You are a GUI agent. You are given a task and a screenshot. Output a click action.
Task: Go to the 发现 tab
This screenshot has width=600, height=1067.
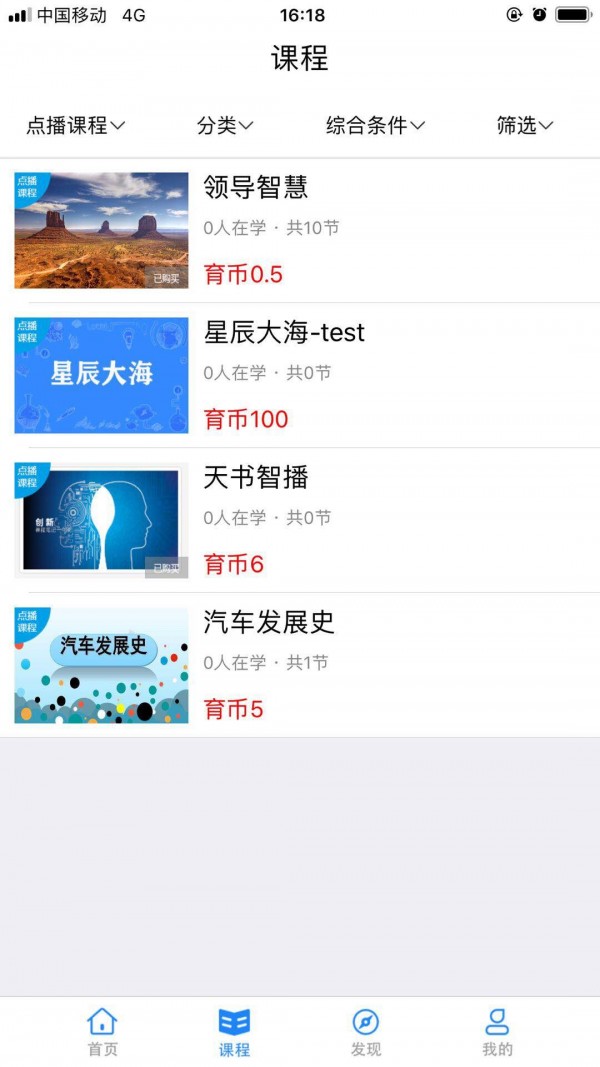[x=366, y=1032]
